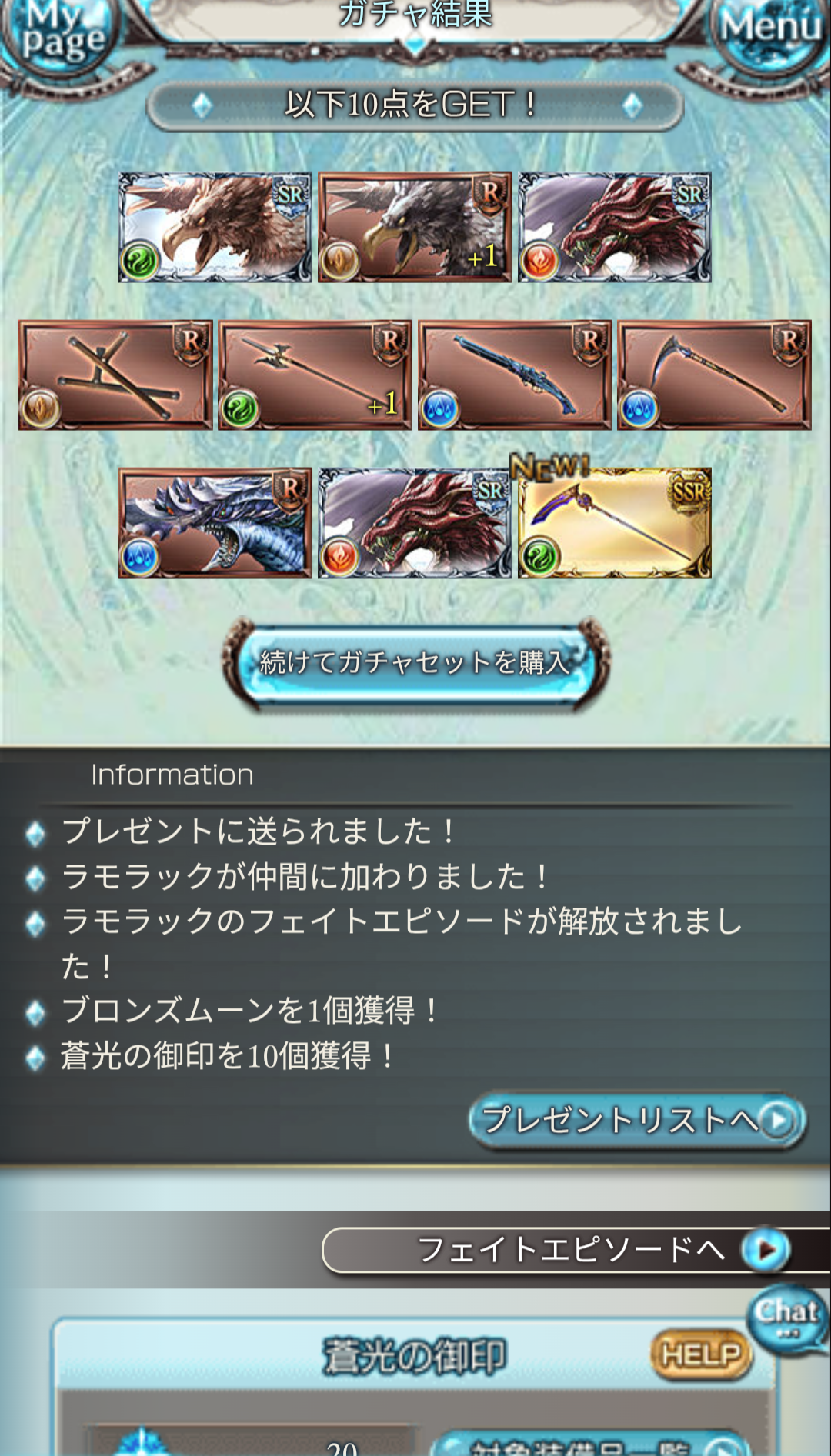Viewport: 831px width, 1456px height.
Task: View the R gun weapon
Action: coord(514,375)
